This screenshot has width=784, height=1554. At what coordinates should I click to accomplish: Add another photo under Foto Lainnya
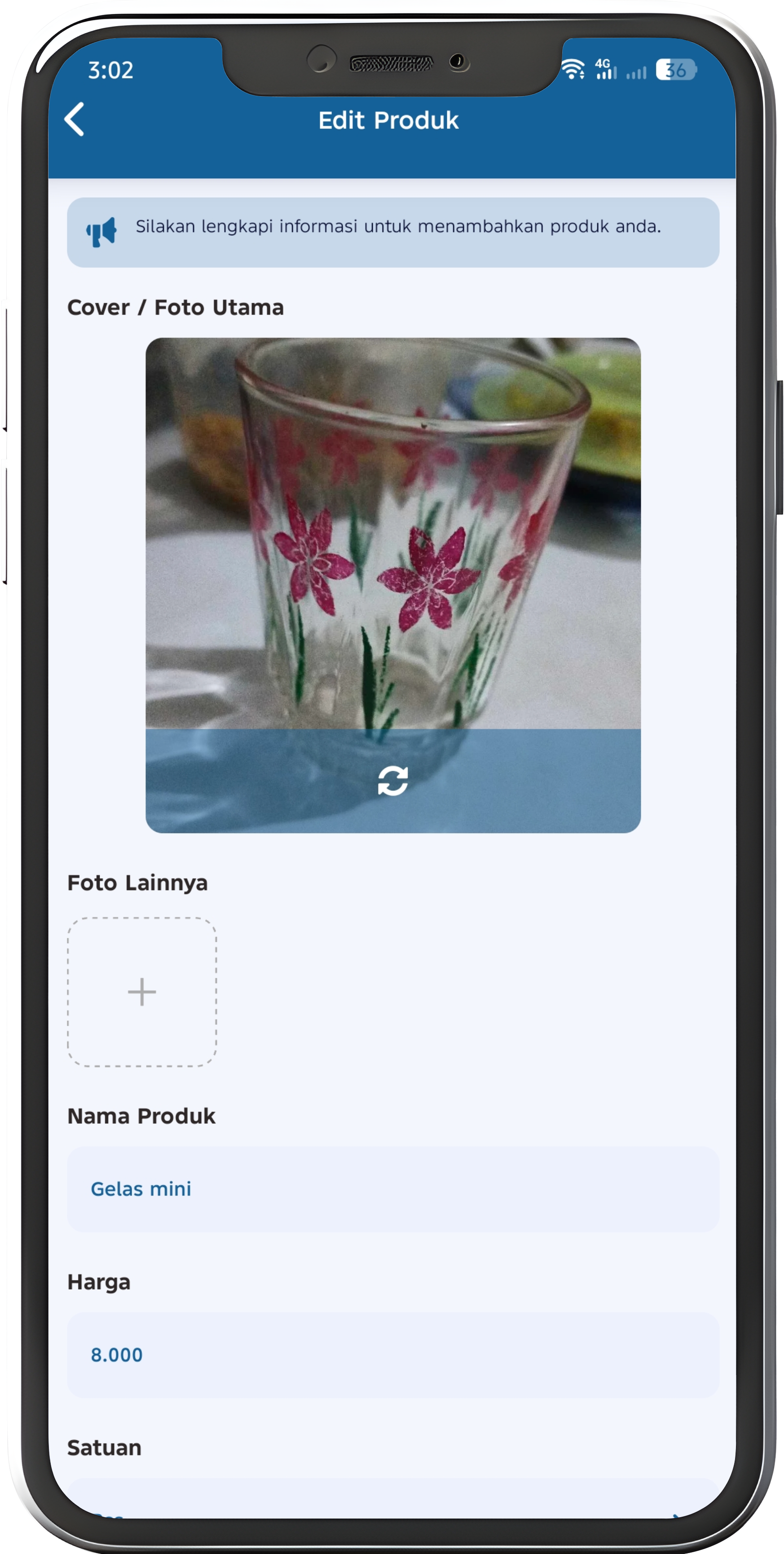[142, 993]
